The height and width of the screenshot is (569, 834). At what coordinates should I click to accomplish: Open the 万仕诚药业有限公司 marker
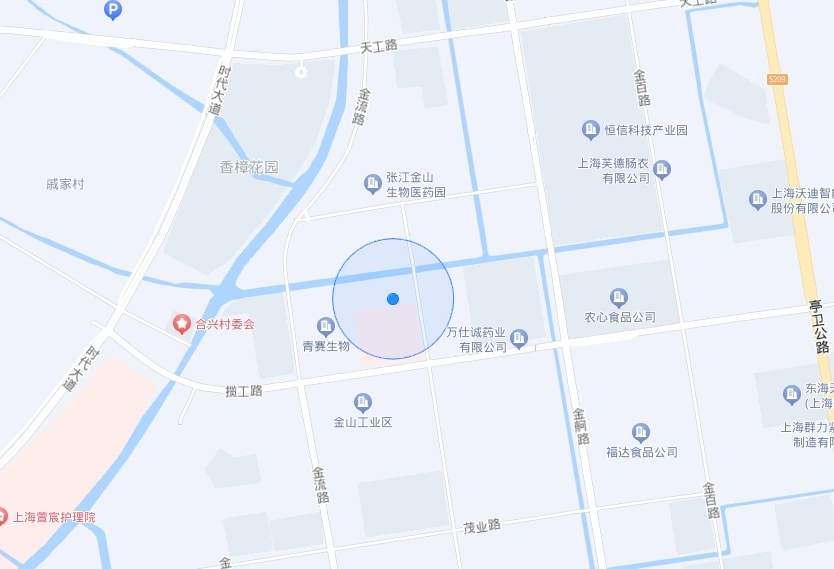(519, 340)
